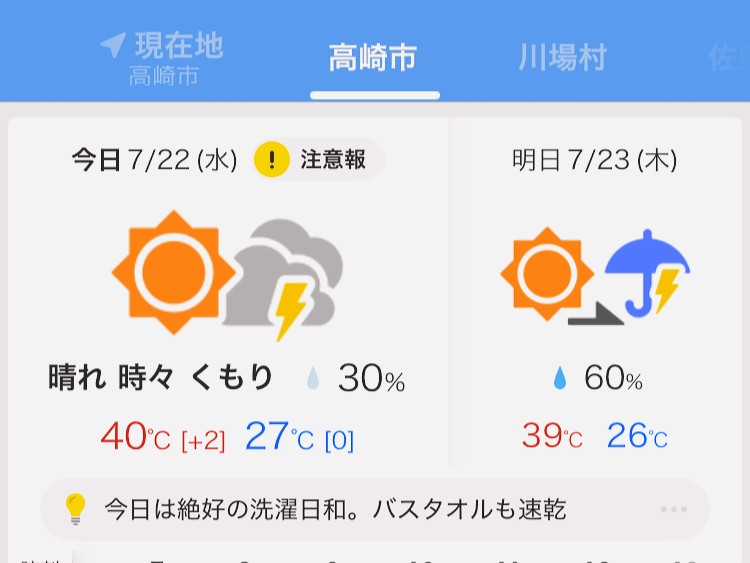Switch to the 現在地 location tab
Viewport: 750px width, 563px height.
(163, 58)
